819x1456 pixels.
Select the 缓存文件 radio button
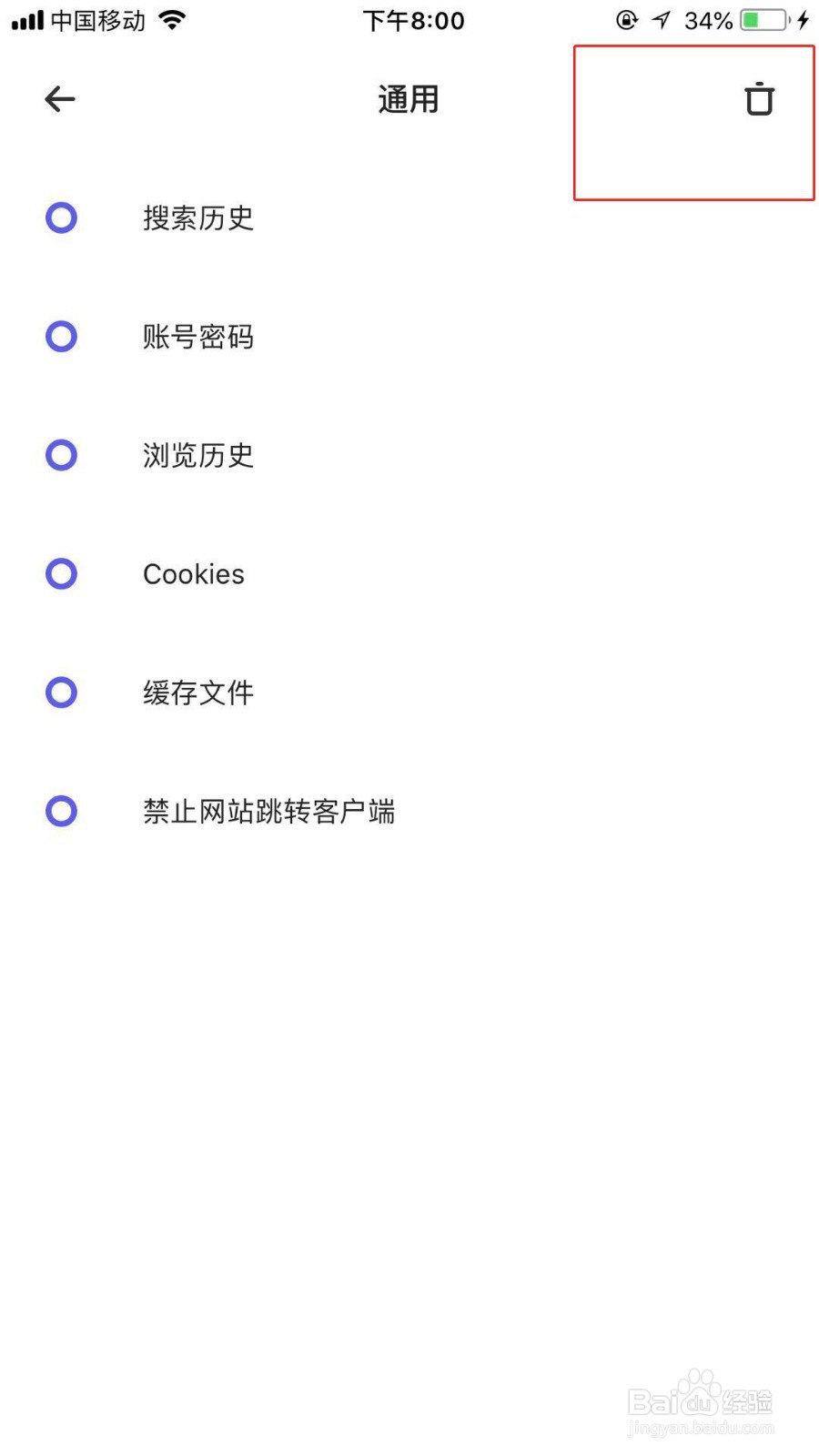pyautogui.click(x=60, y=692)
